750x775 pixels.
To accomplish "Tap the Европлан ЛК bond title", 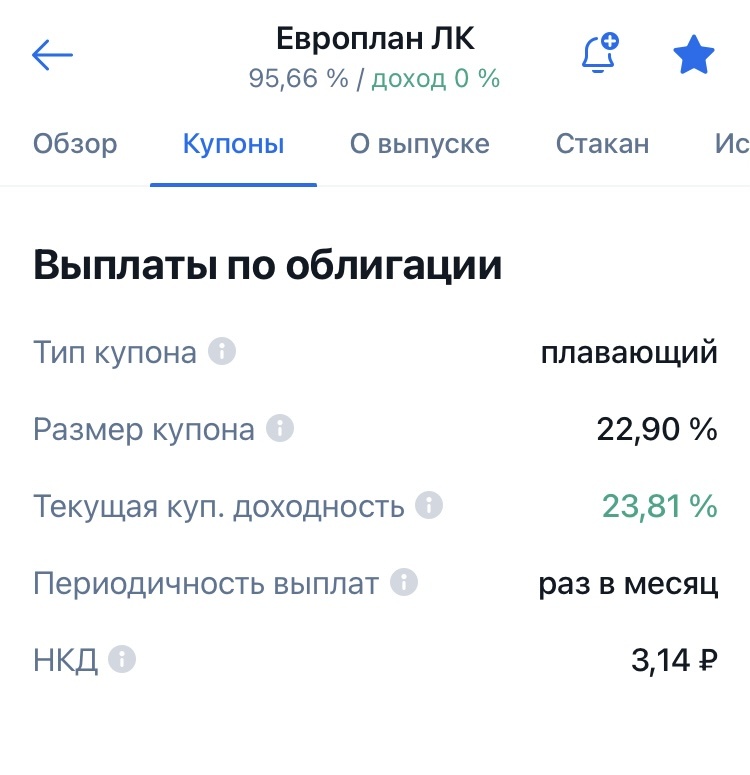I will [x=375, y=38].
